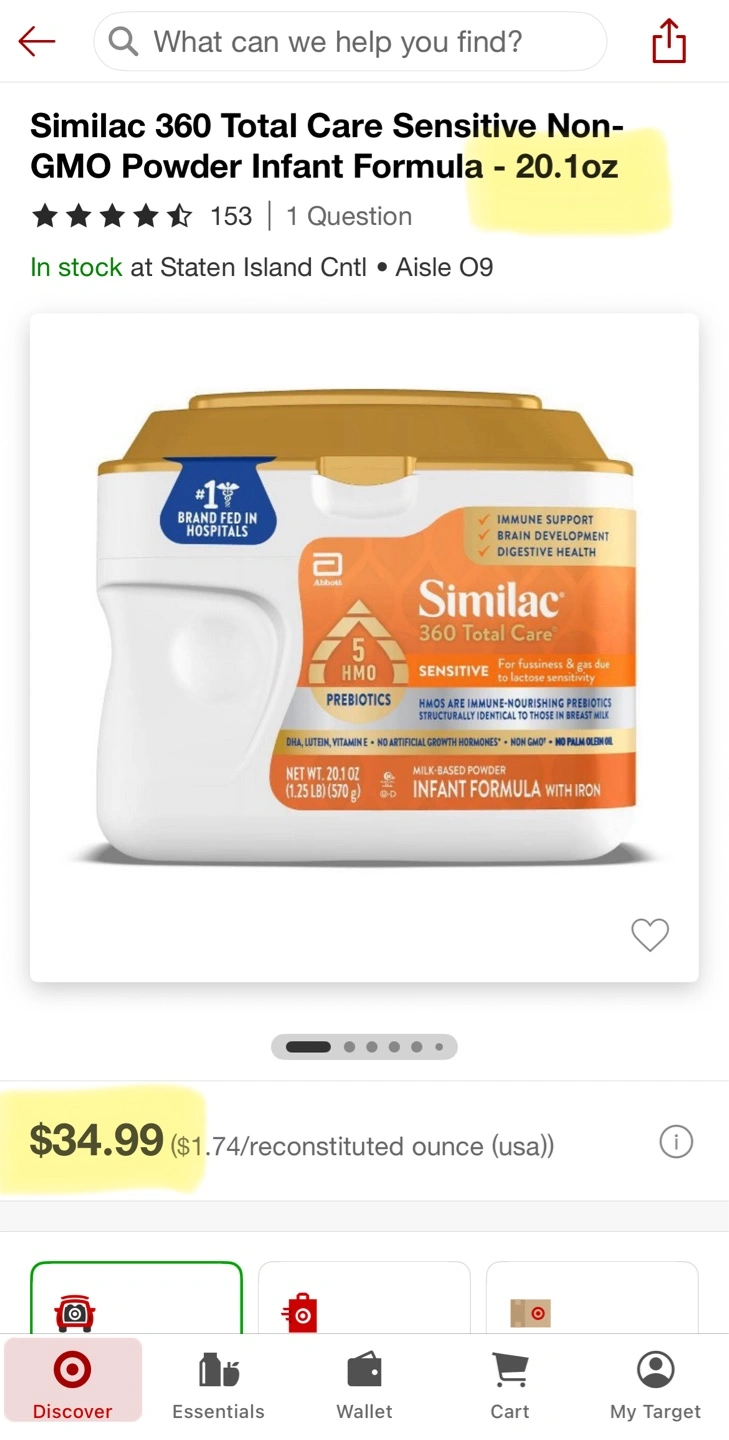Open the Cart tab
This screenshot has height=1440, width=729.
[x=510, y=1382]
